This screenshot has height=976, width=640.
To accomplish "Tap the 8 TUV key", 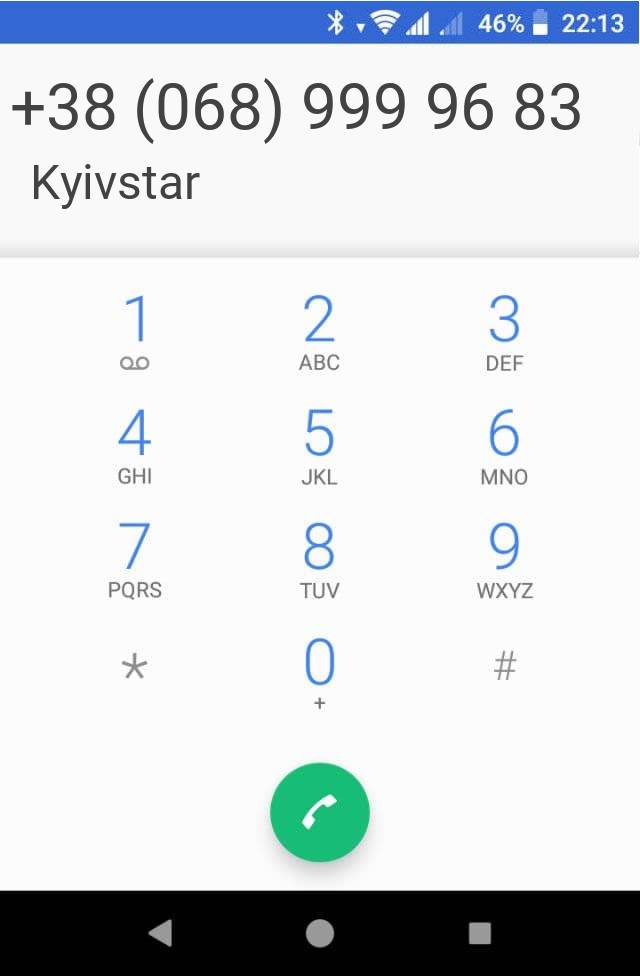I will [x=319, y=560].
